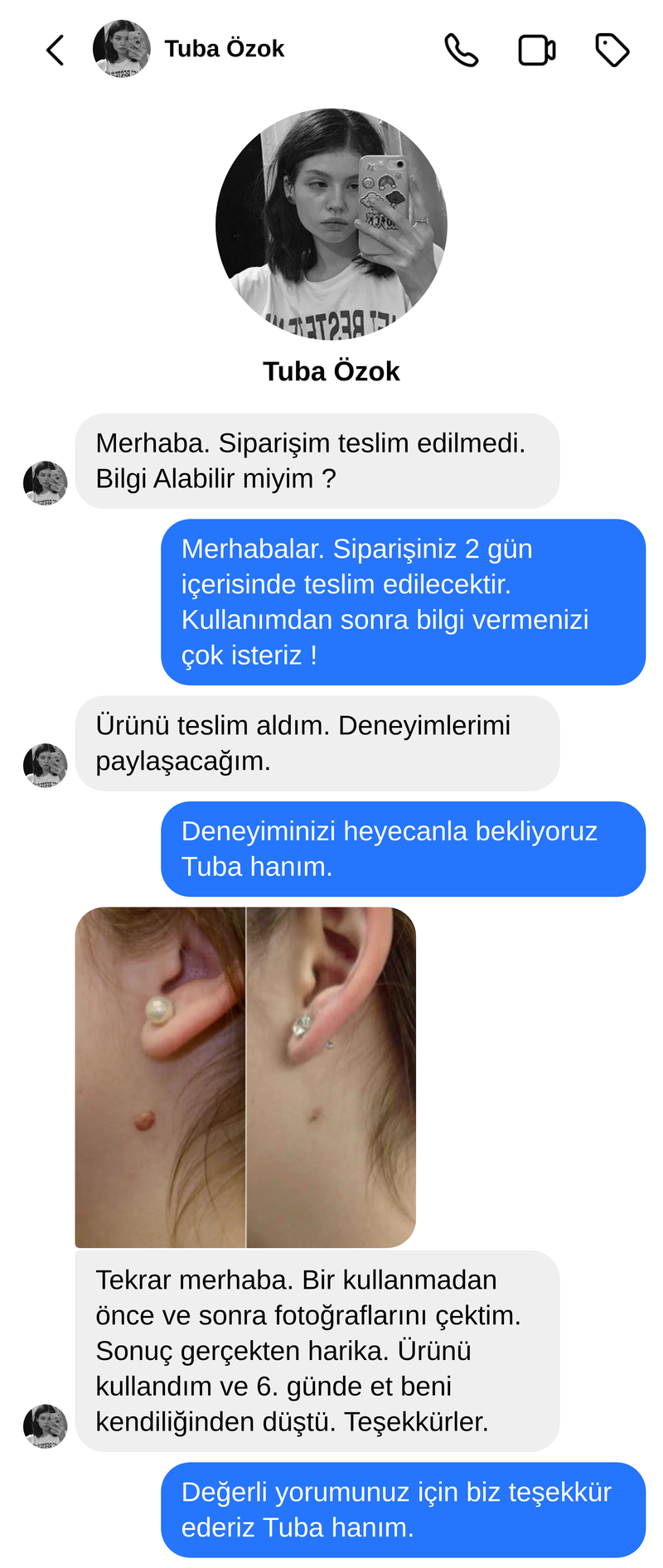Screen dimensions: 663x1568
Task: View the large profile picture of Tuba Özok
Action: click(331, 224)
